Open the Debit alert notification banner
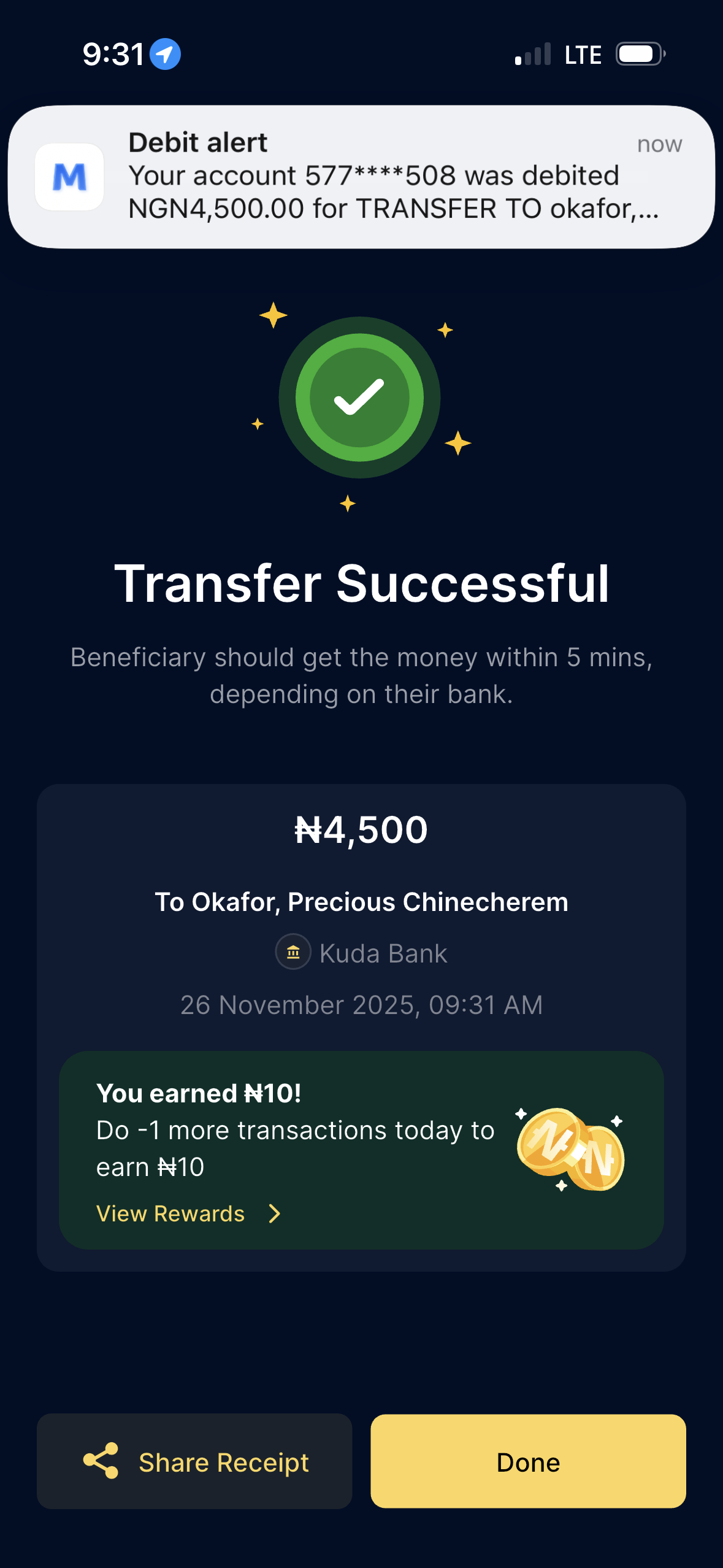The width and height of the screenshot is (723, 1568). pos(361,177)
